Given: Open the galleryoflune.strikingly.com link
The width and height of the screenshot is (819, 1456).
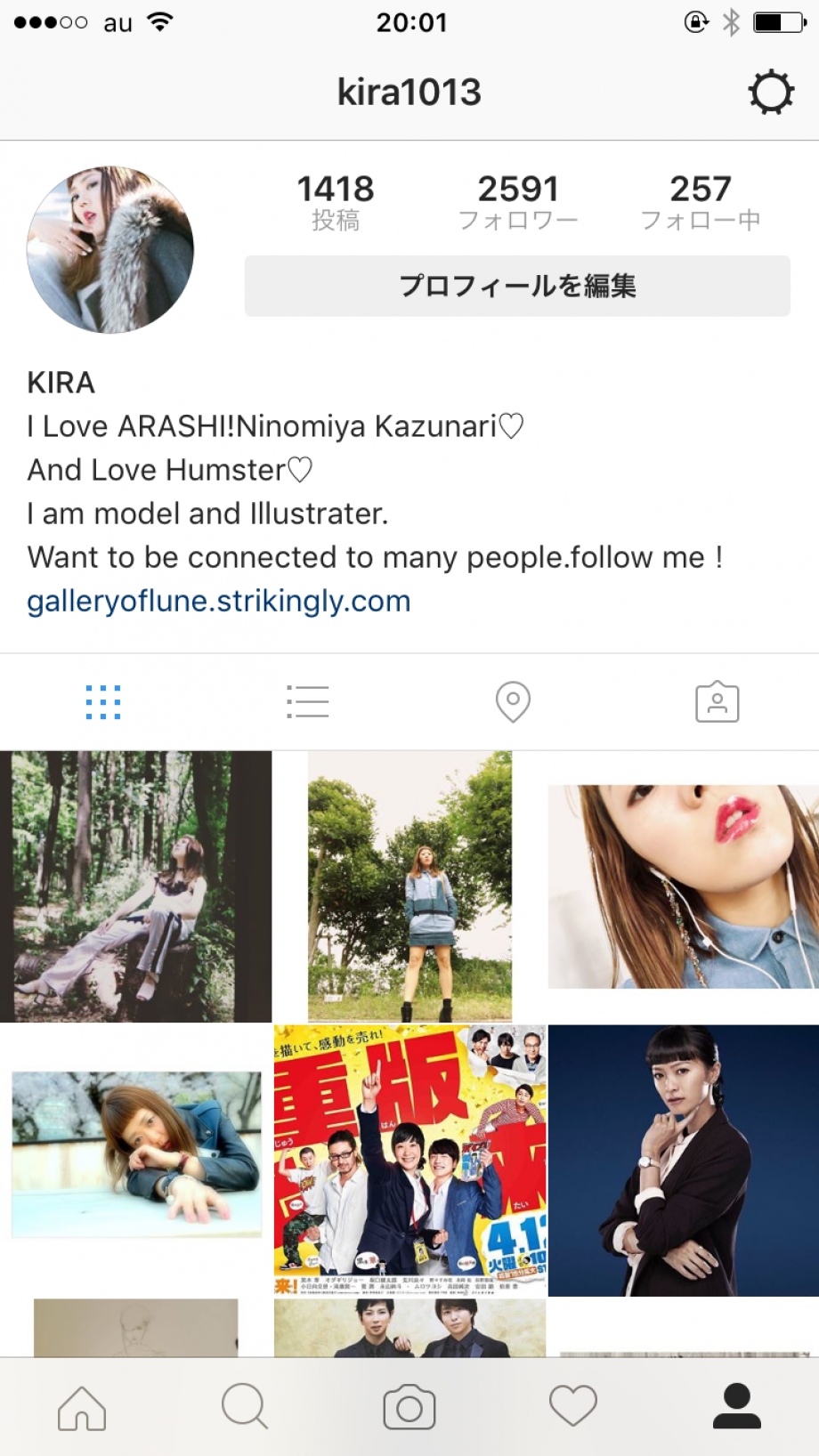Looking at the screenshot, I should (x=219, y=602).
